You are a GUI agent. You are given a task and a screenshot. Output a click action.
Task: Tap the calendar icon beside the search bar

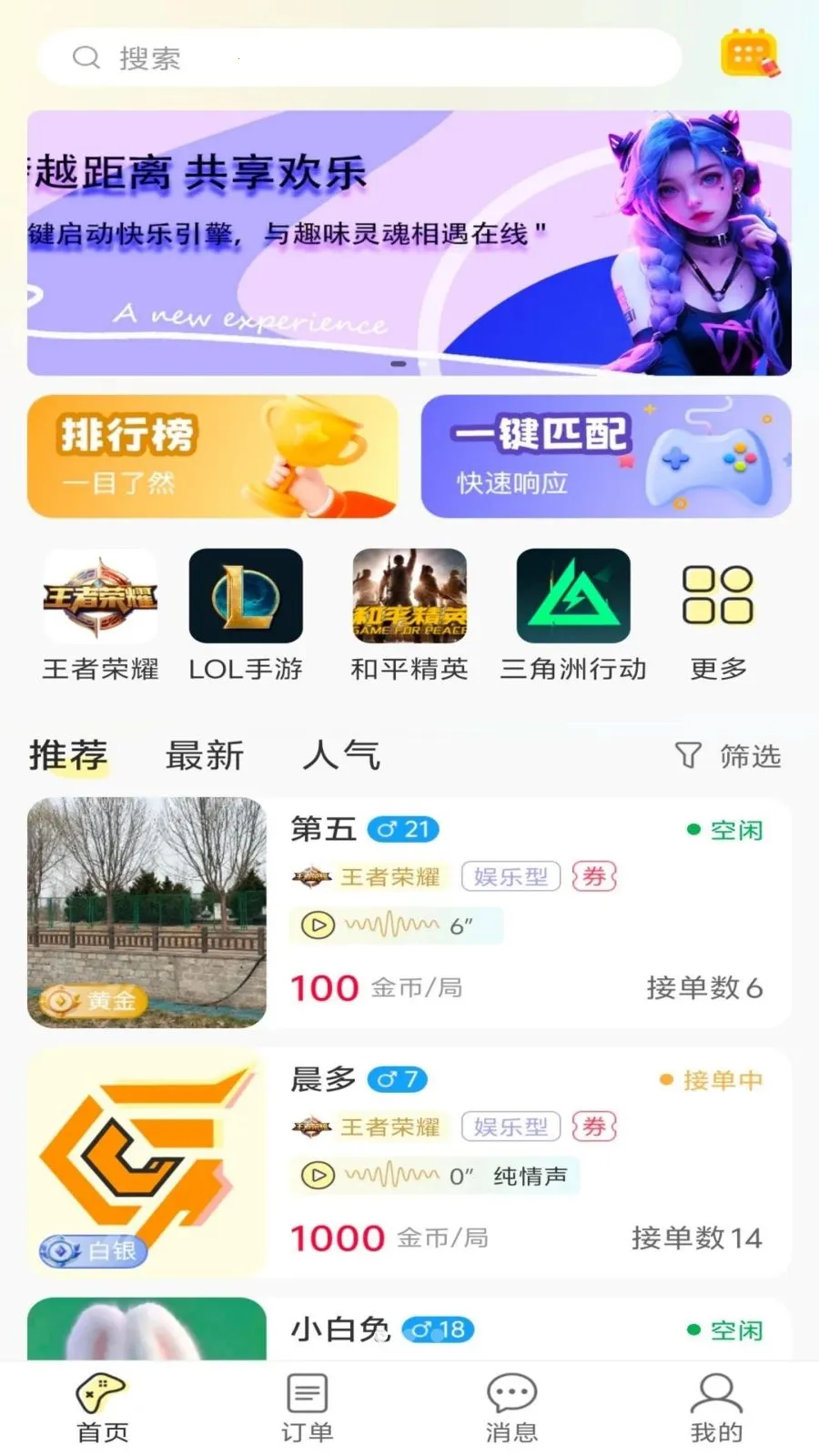coord(748,57)
